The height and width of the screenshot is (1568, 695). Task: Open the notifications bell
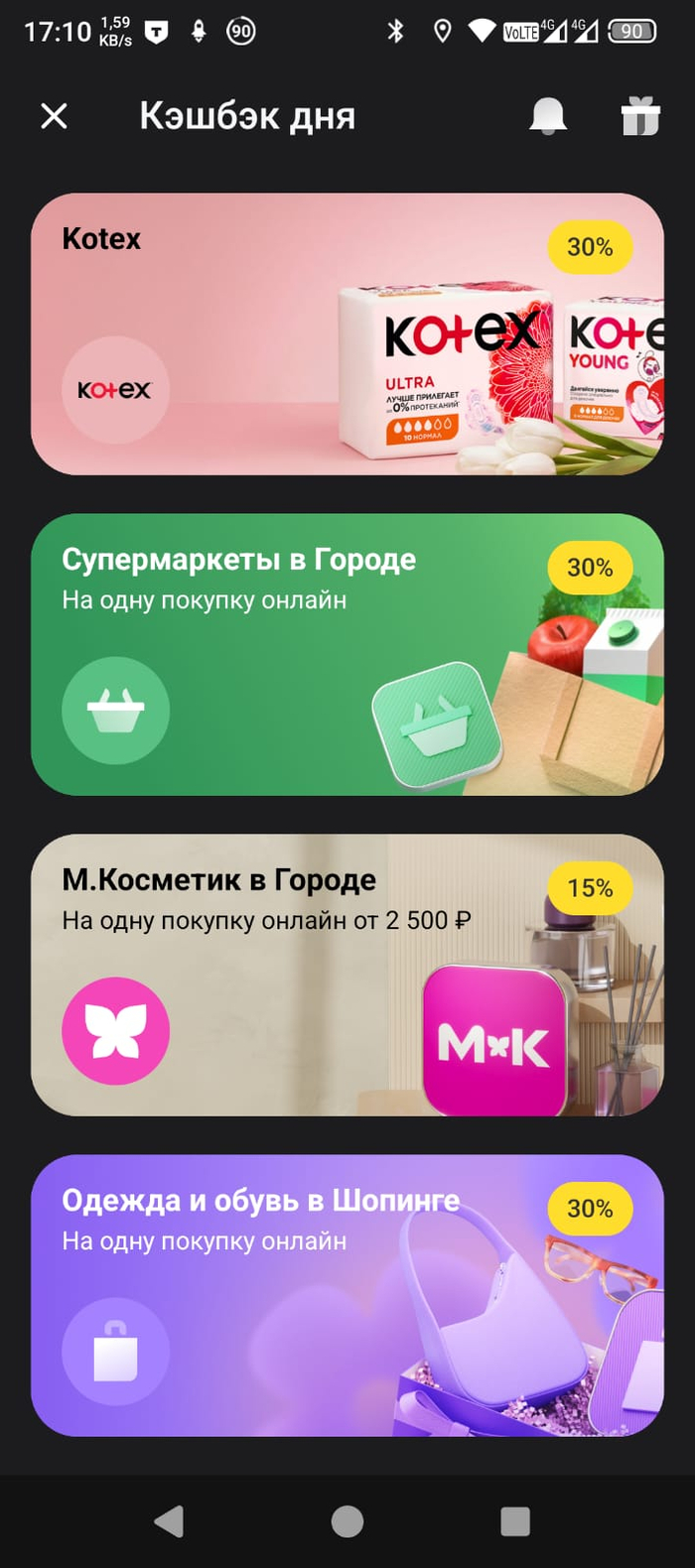[547, 117]
